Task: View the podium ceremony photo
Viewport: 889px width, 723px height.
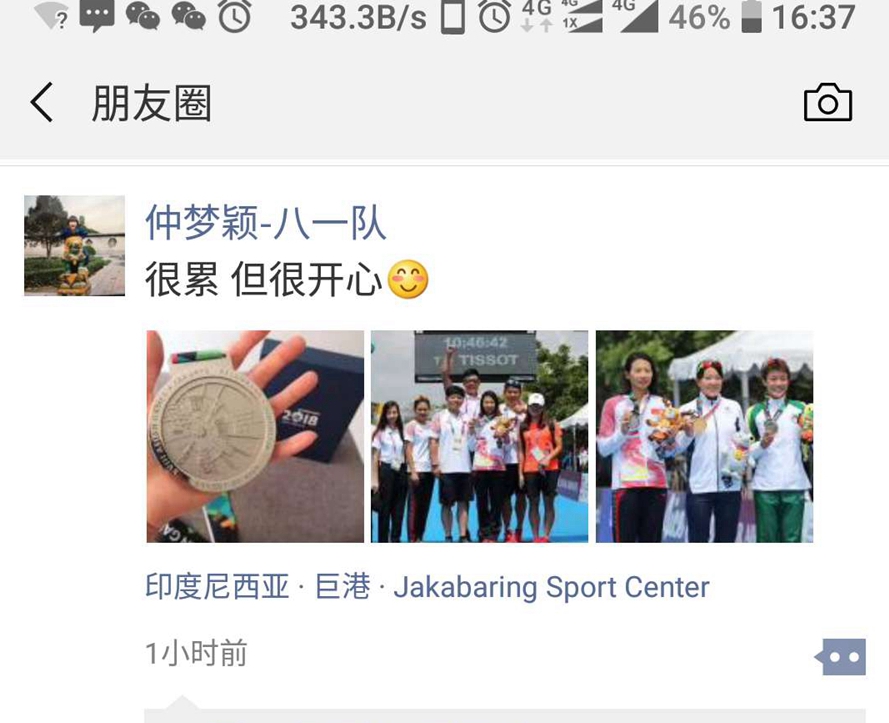Action: (x=704, y=436)
